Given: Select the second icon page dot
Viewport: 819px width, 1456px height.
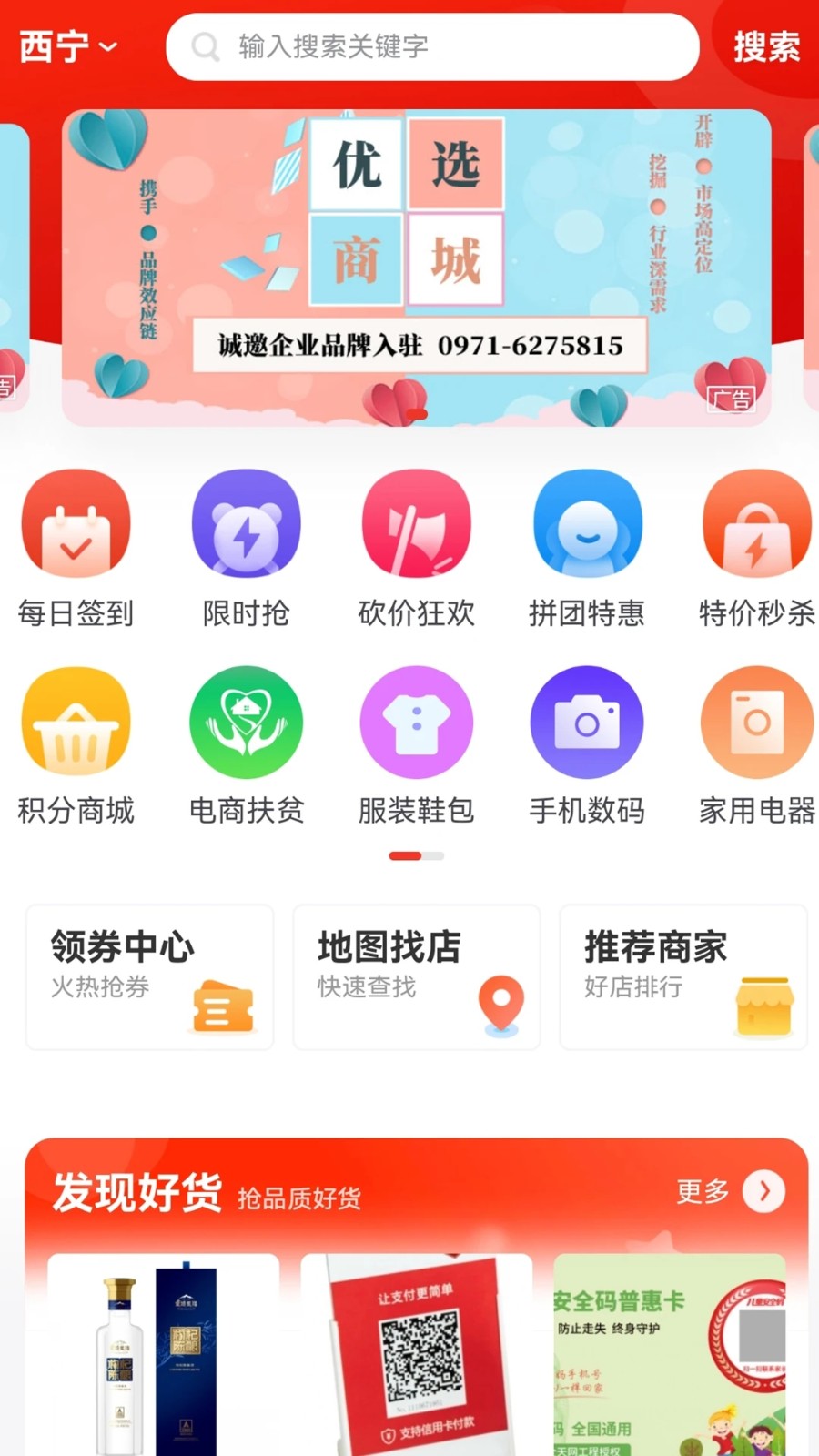Looking at the screenshot, I should 435,855.
